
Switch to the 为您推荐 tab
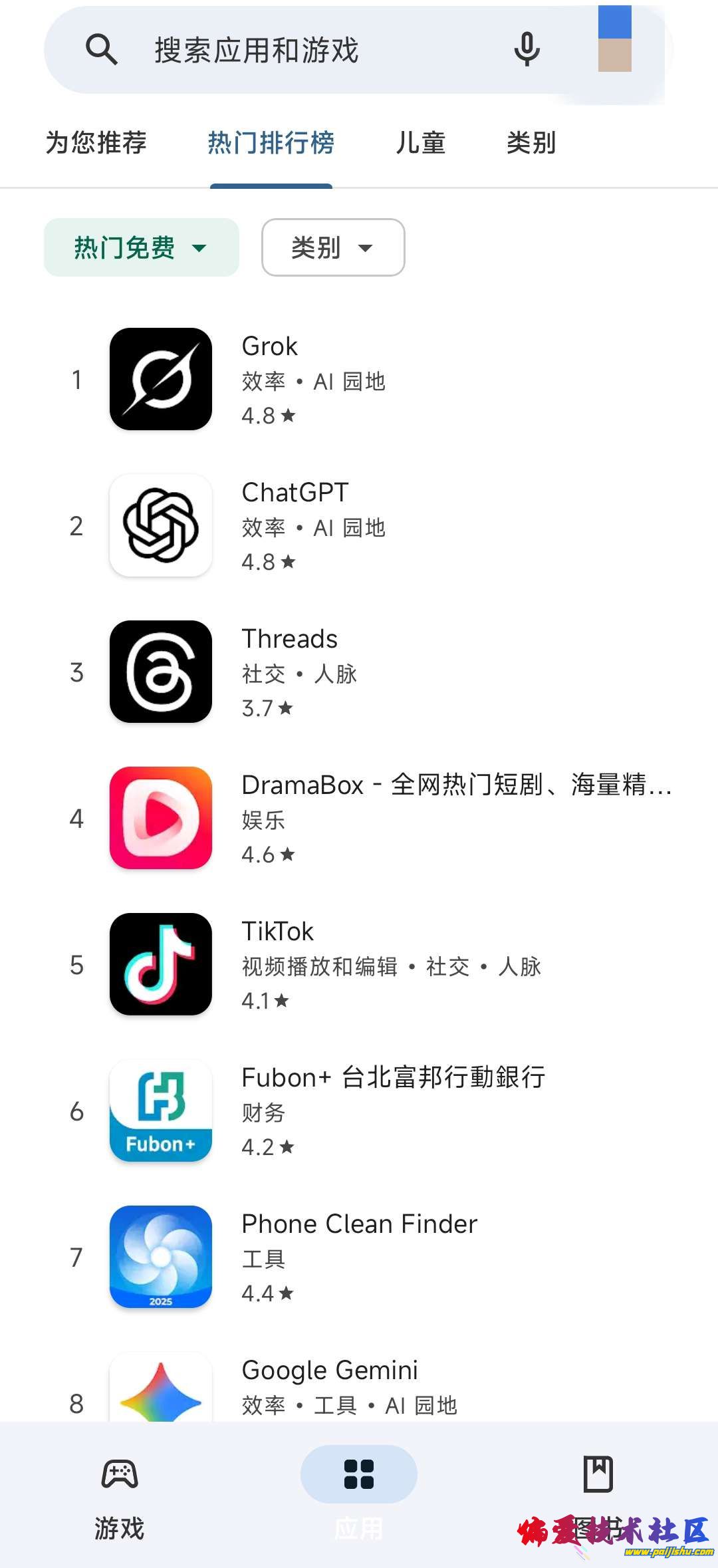click(x=96, y=143)
